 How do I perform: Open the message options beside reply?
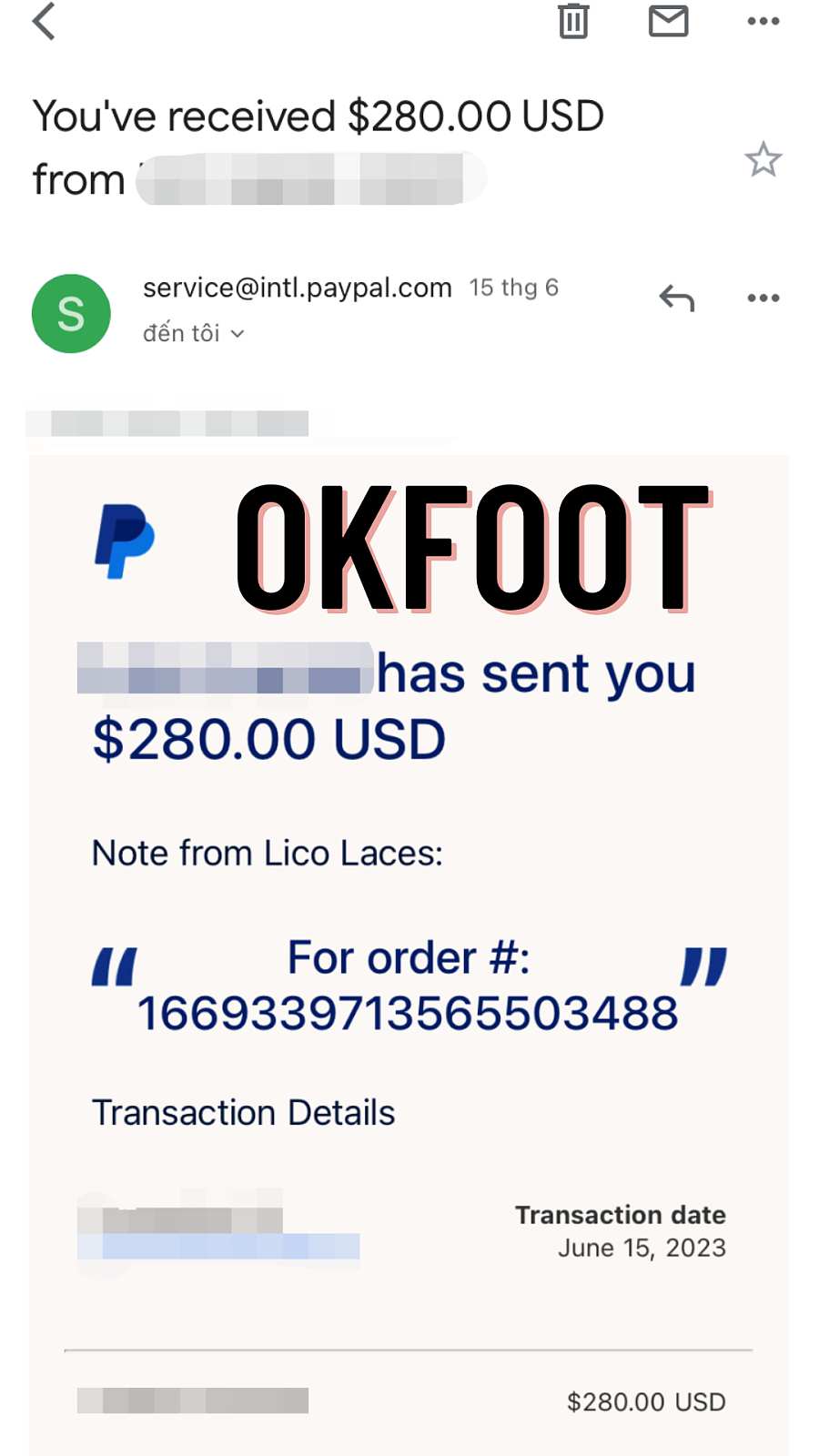pos(763,298)
